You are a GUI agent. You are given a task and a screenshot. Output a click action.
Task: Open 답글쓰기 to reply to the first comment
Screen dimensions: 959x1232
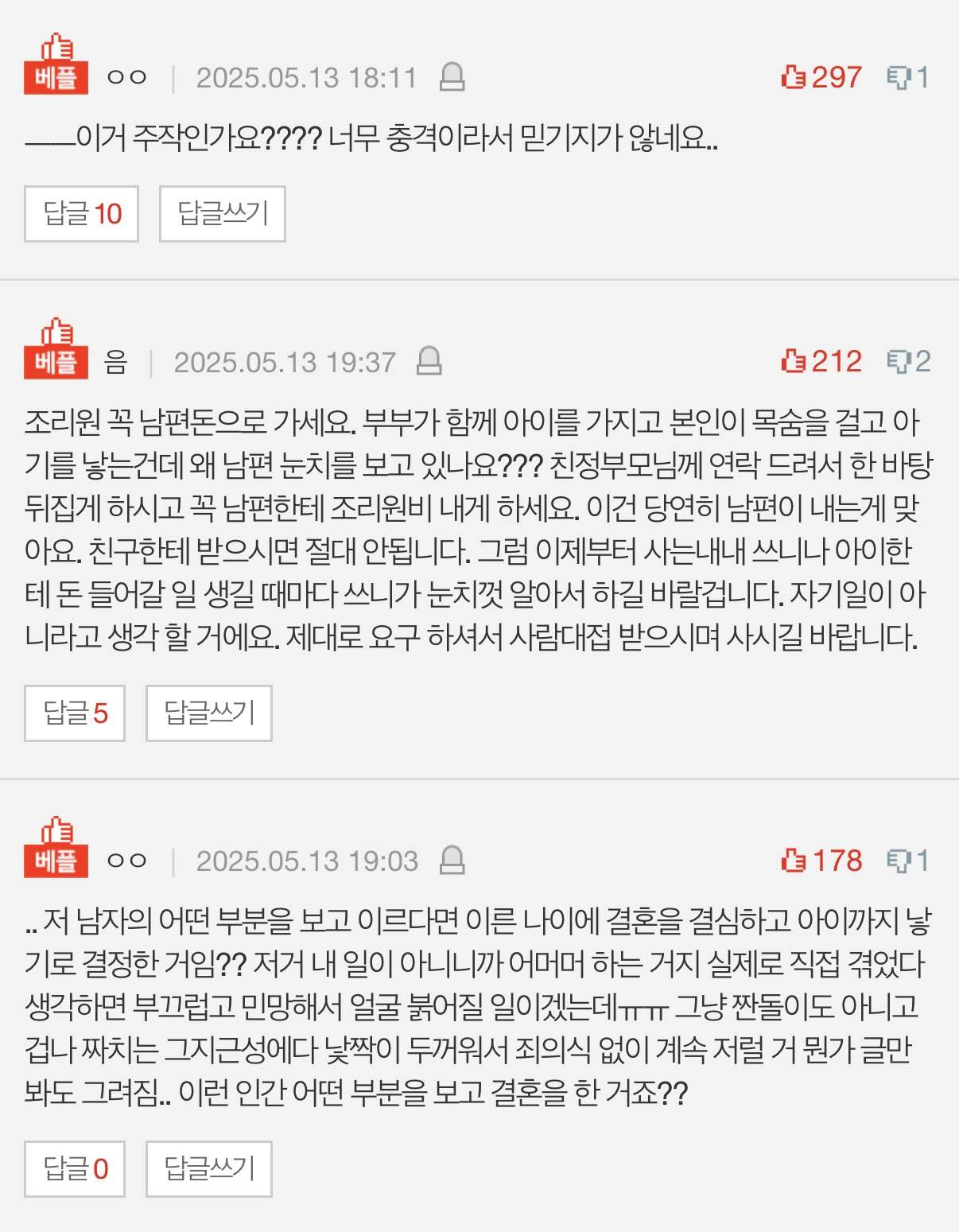click(x=223, y=212)
